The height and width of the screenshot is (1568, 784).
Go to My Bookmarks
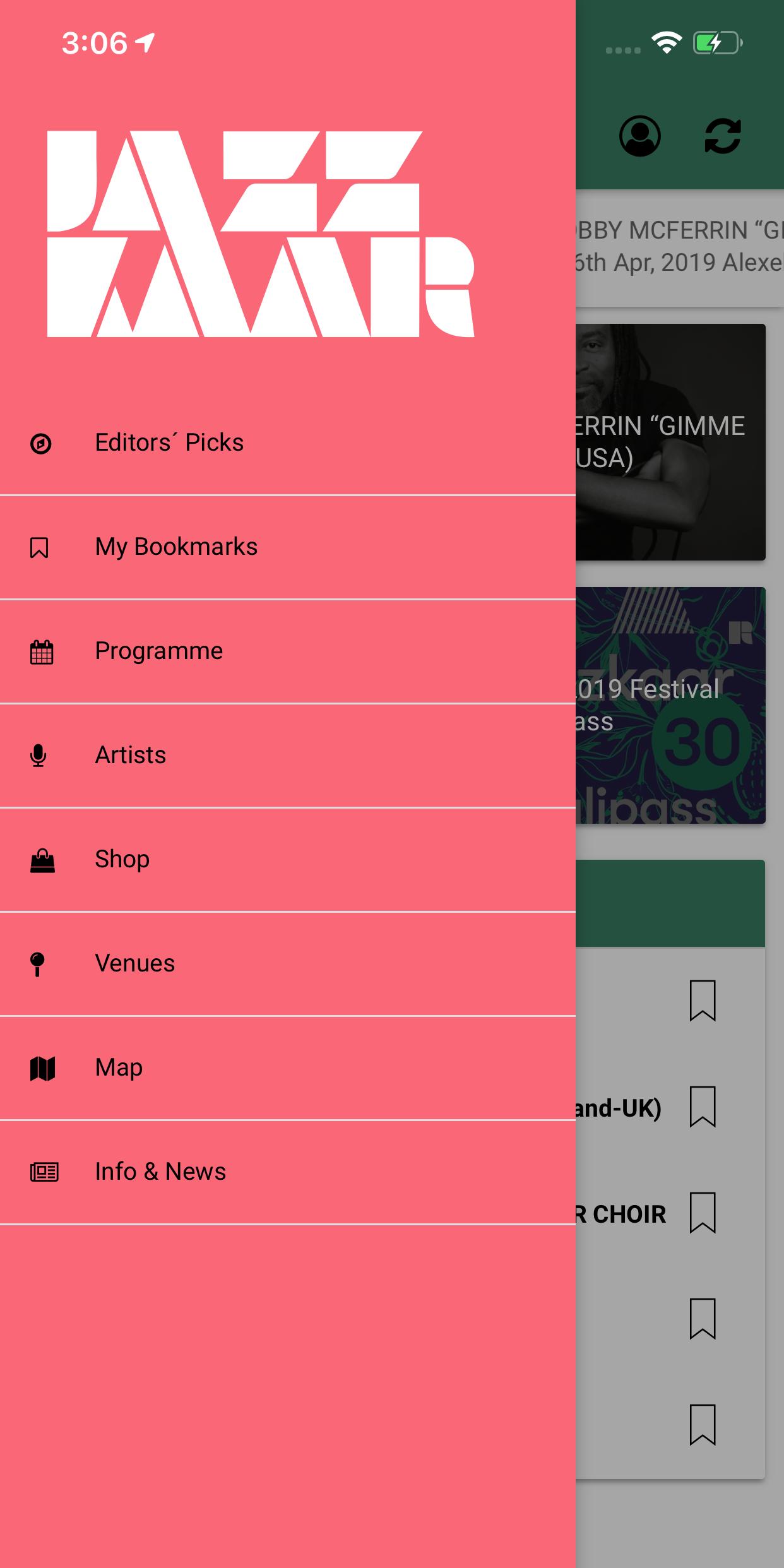click(176, 547)
